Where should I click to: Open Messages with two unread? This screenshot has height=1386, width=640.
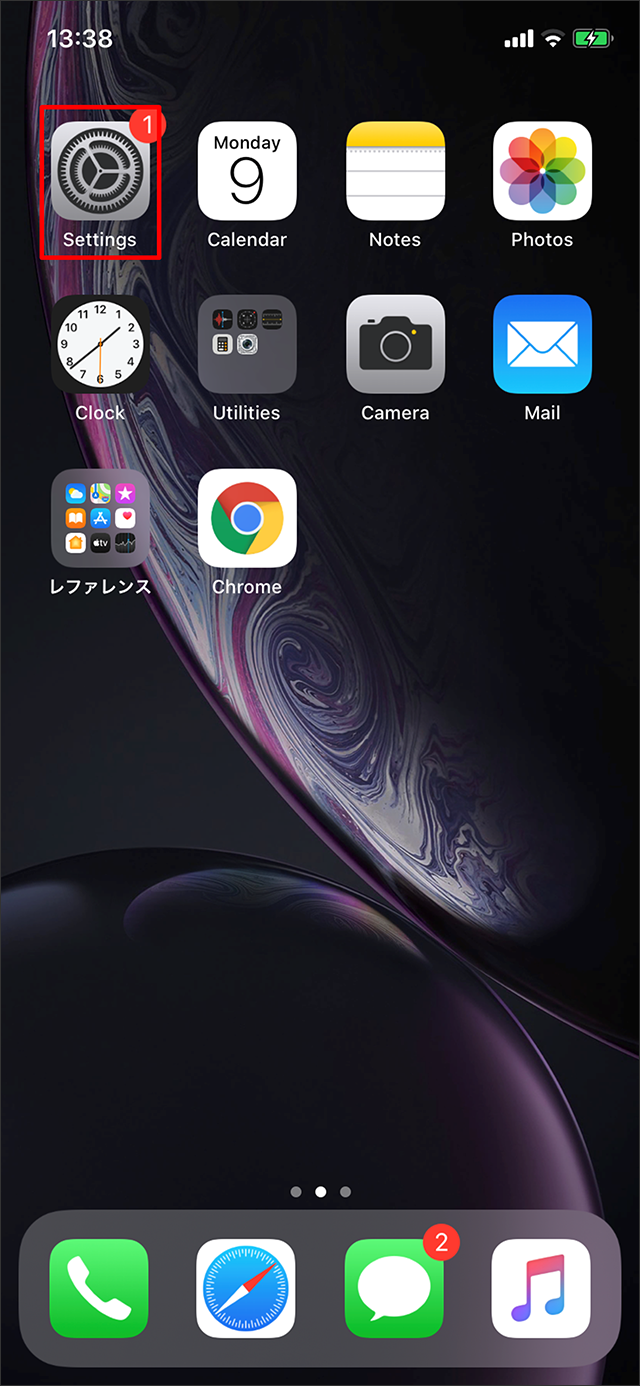(x=394, y=1288)
